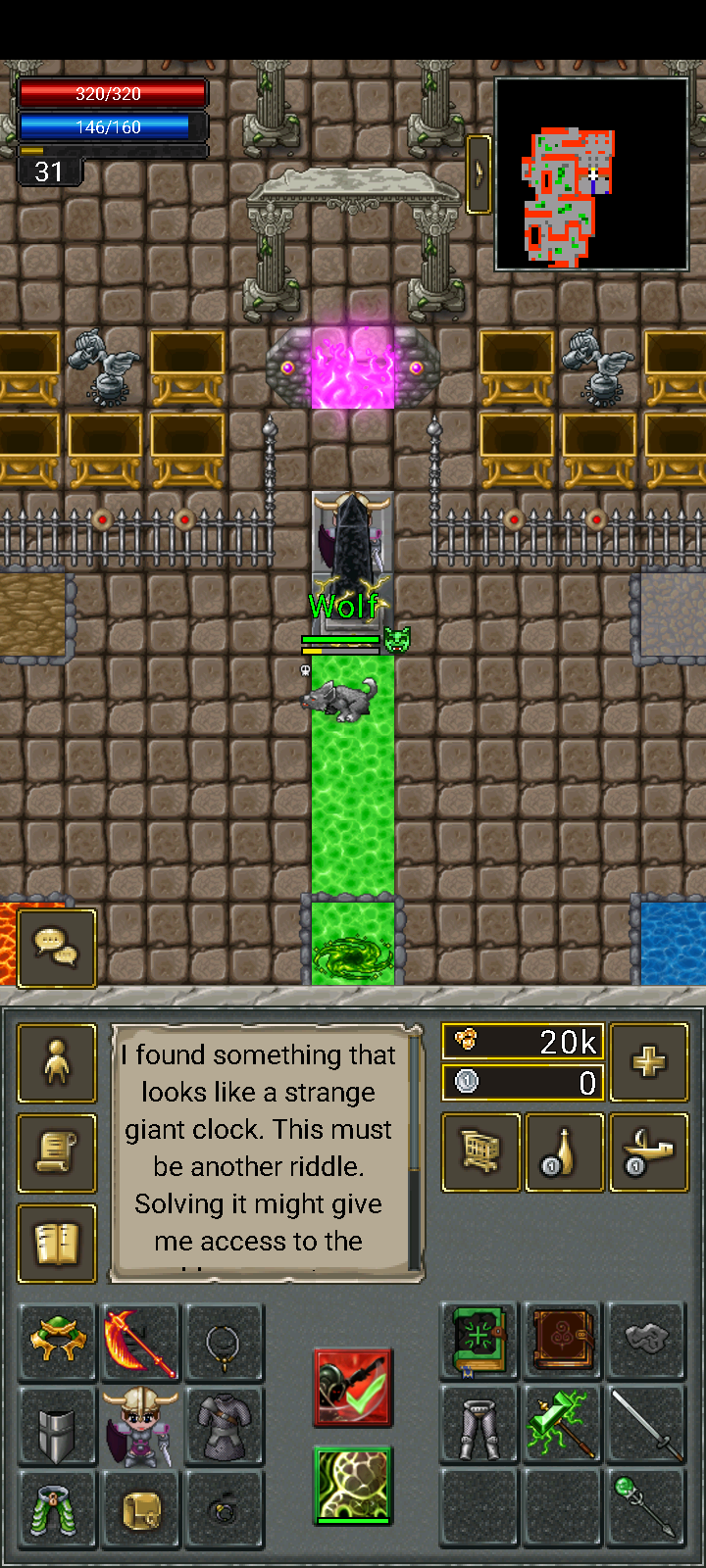Expand the minimap with the arrow tab
This screenshot has height=1568, width=706.
[x=479, y=173]
